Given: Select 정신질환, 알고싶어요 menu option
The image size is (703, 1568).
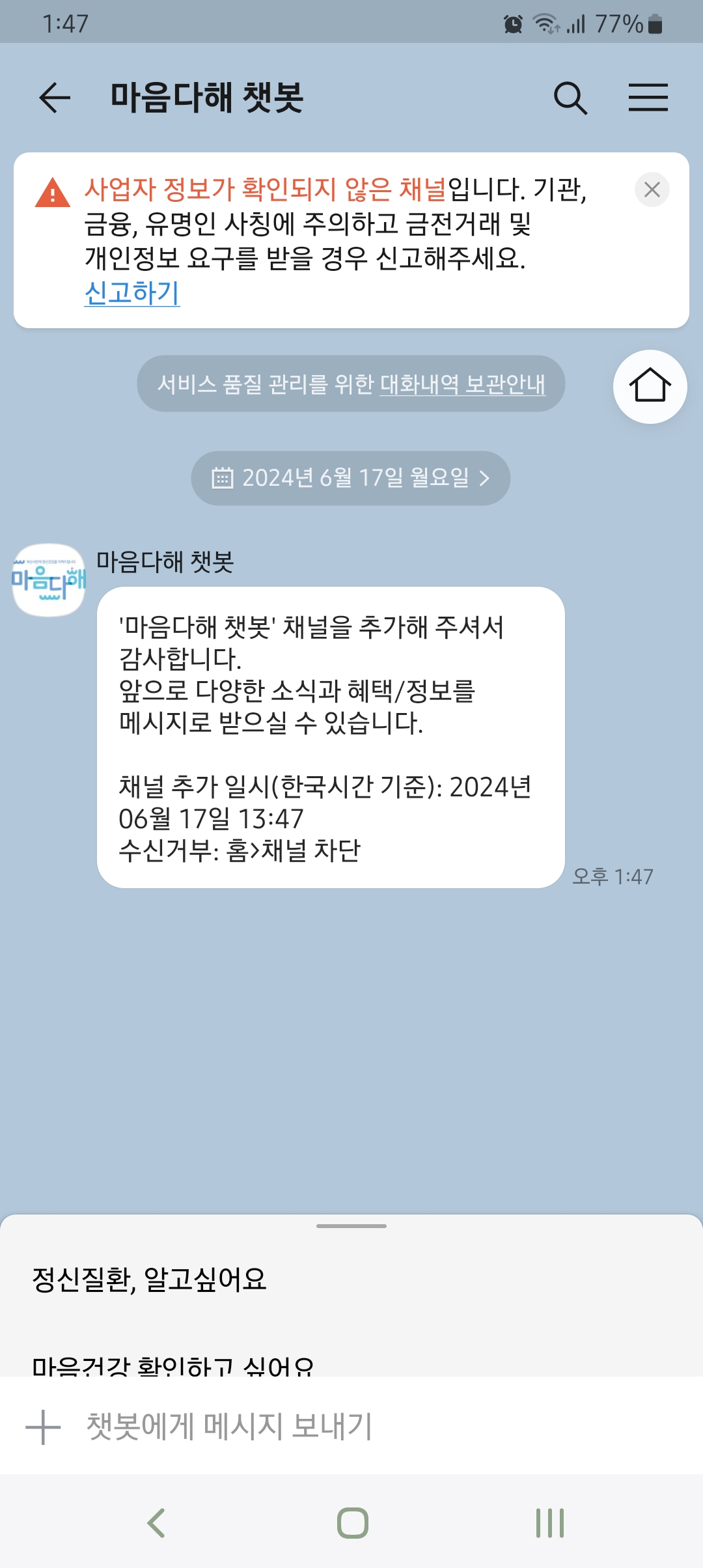Looking at the screenshot, I should [150, 1280].
